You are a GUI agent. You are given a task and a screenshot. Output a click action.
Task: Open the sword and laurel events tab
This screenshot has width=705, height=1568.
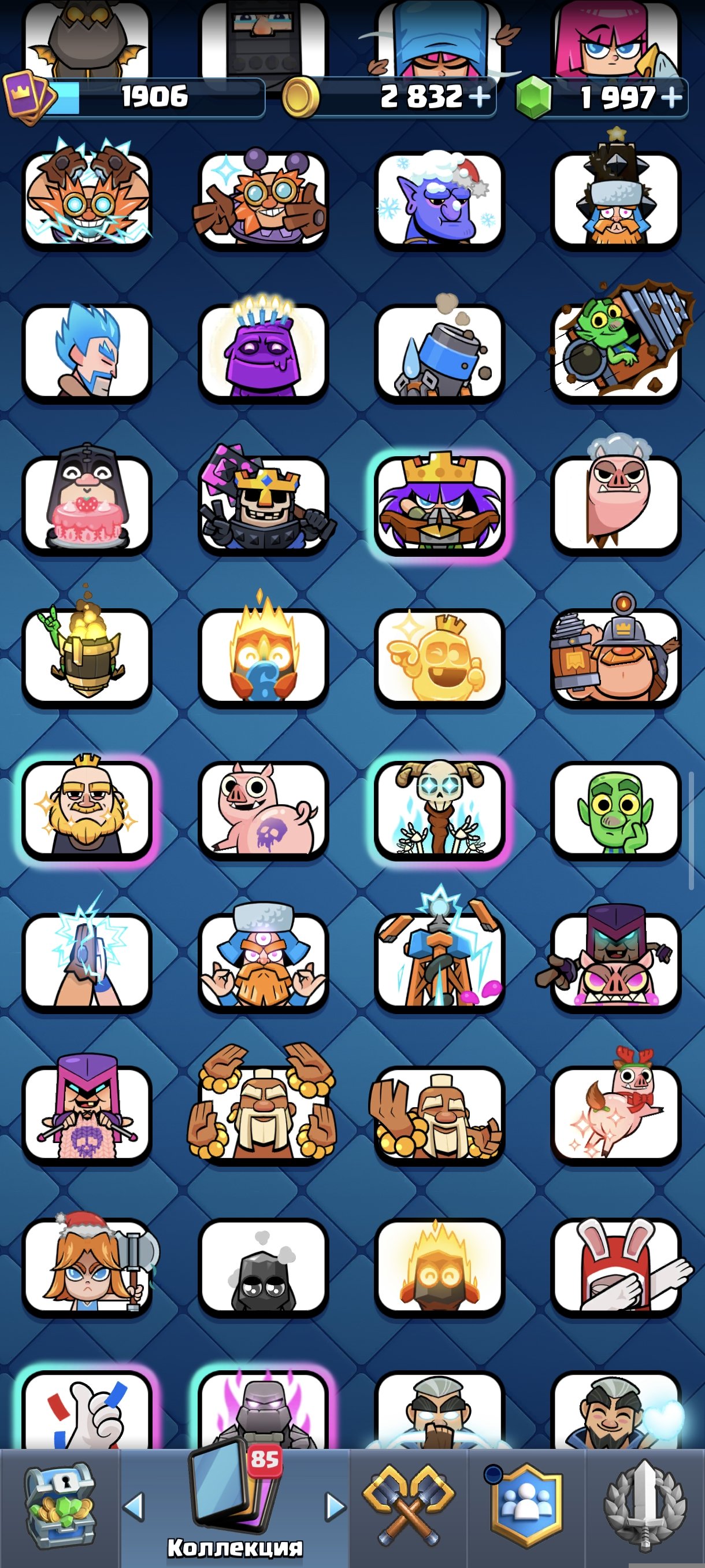coord(645,1506)
